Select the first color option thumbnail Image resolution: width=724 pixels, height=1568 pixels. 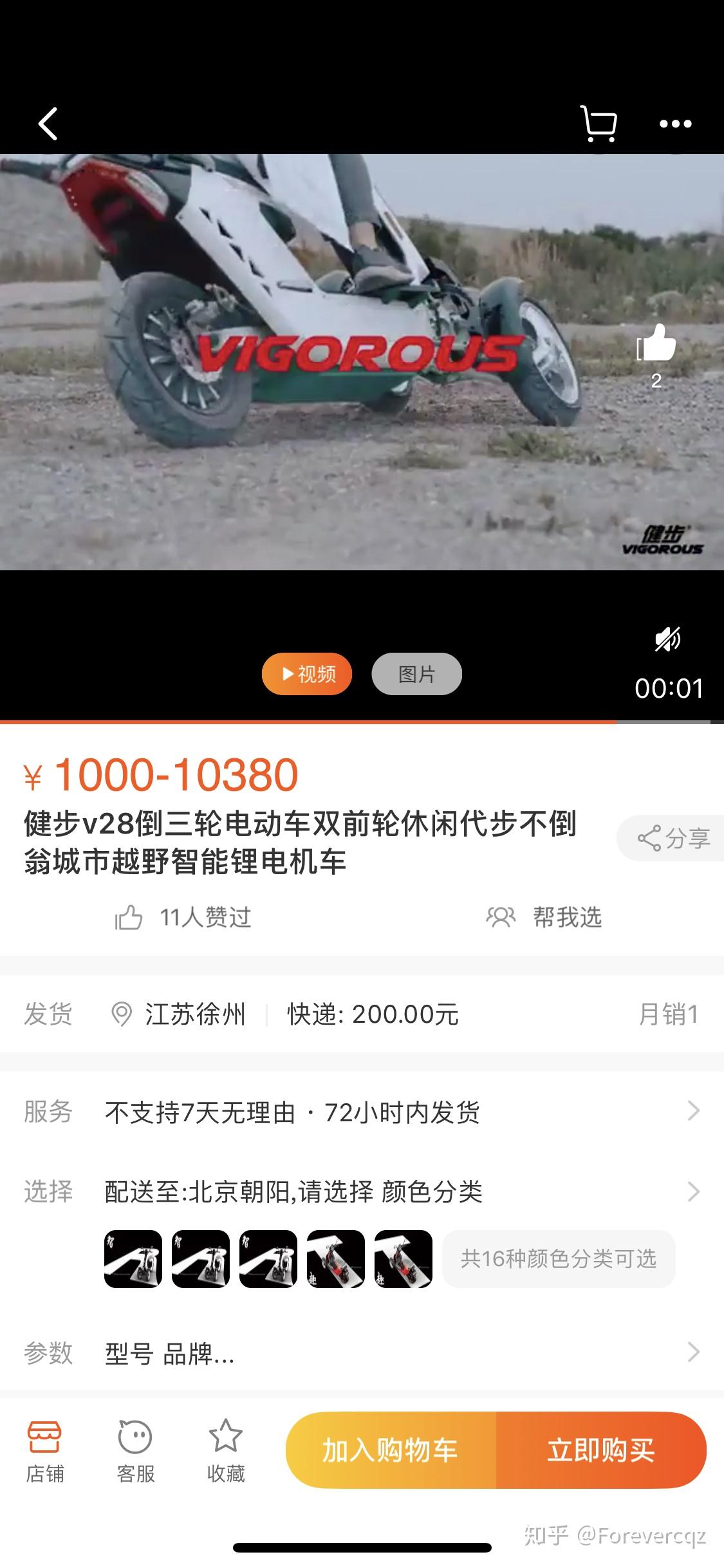[133, 1259]
